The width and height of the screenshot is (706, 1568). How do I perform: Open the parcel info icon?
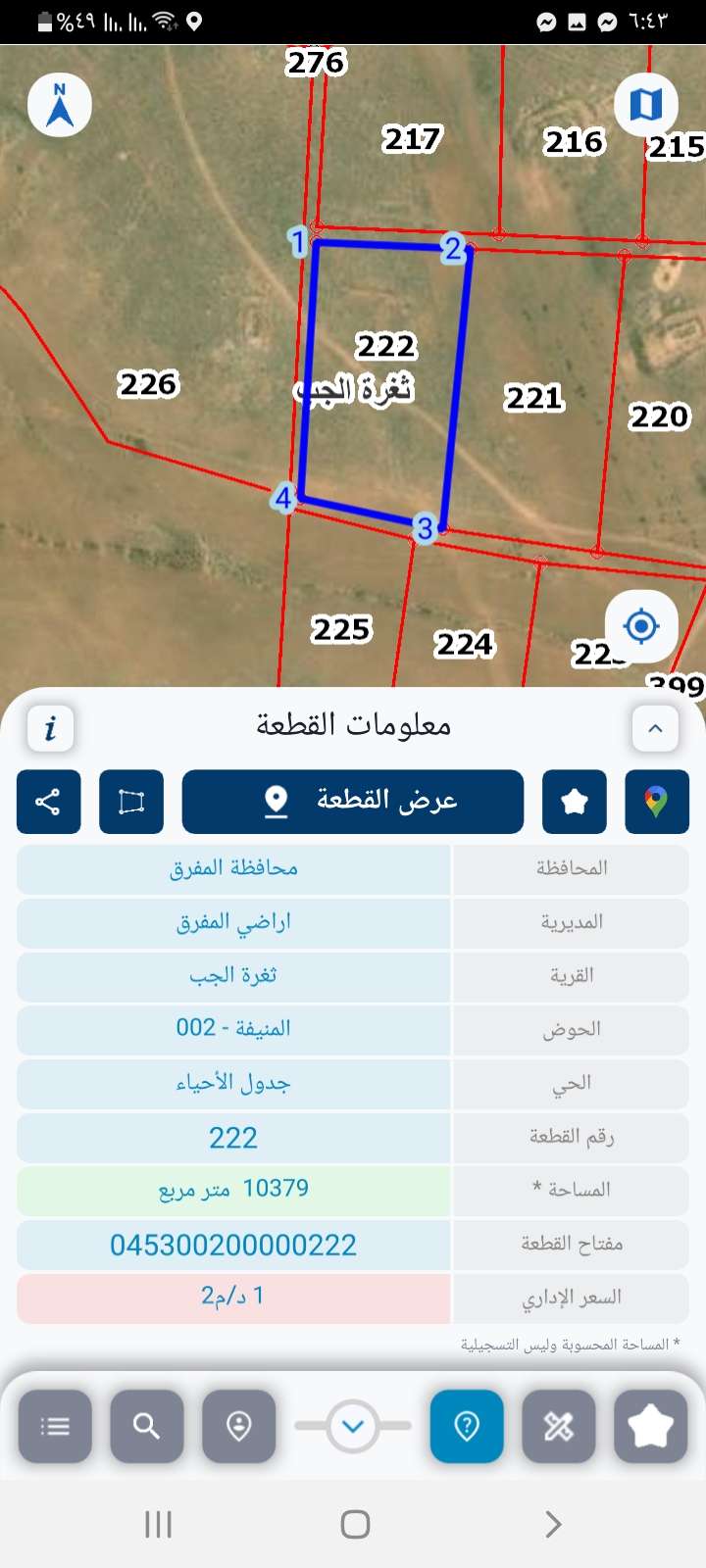pos(50,728)
